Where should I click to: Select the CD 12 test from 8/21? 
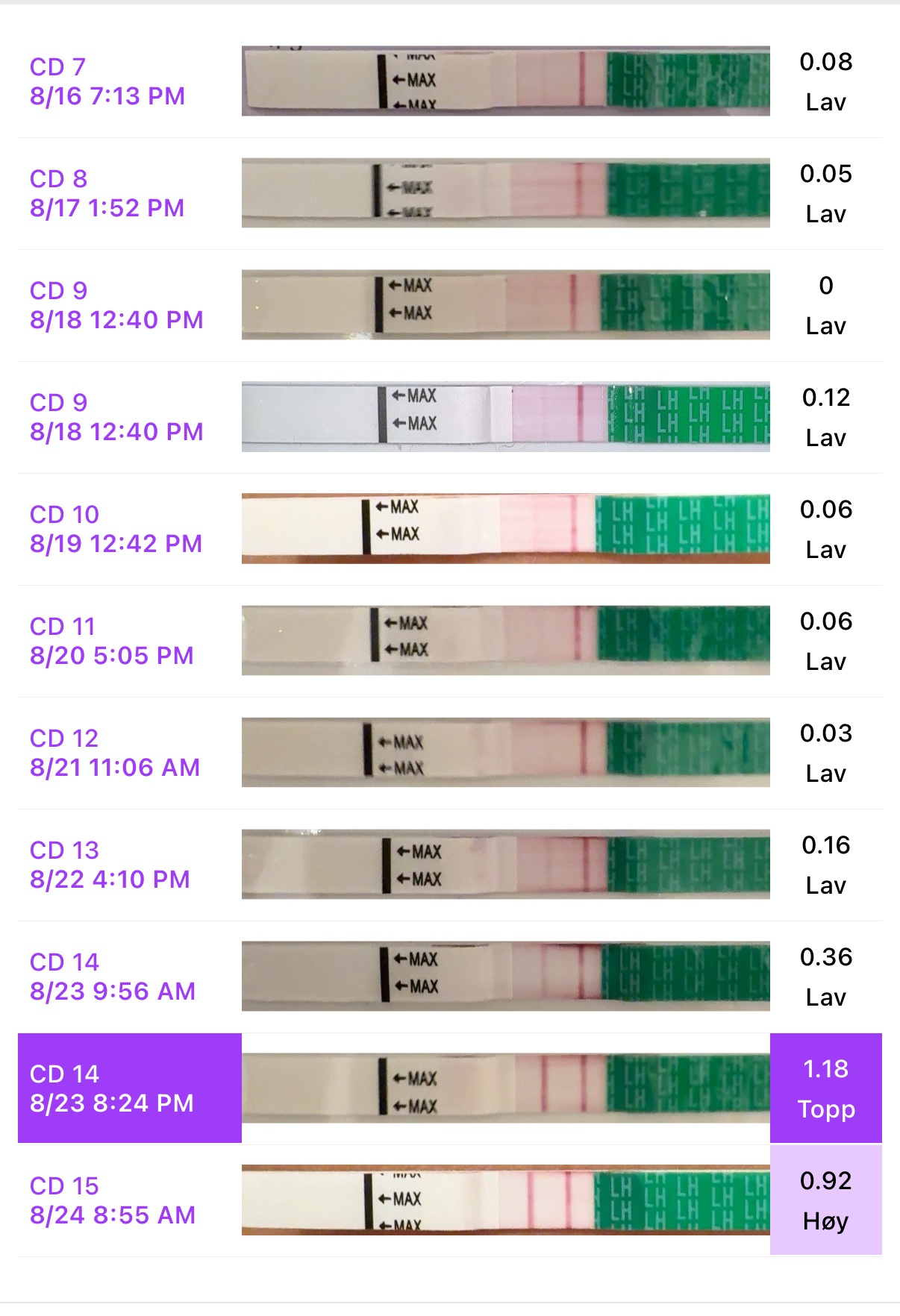(x=449, y=753)
